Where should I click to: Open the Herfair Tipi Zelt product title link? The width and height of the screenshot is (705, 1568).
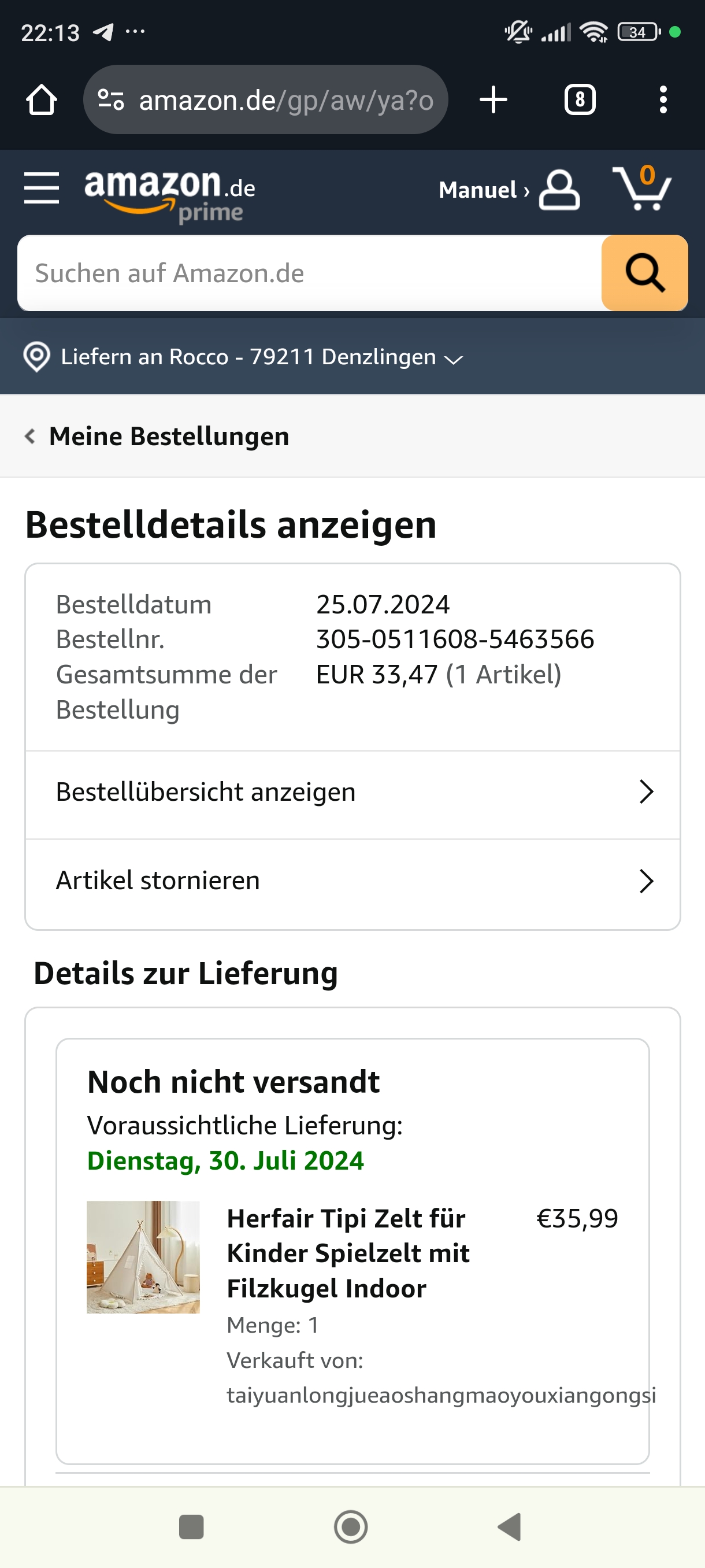click(x=347, y=1253)
